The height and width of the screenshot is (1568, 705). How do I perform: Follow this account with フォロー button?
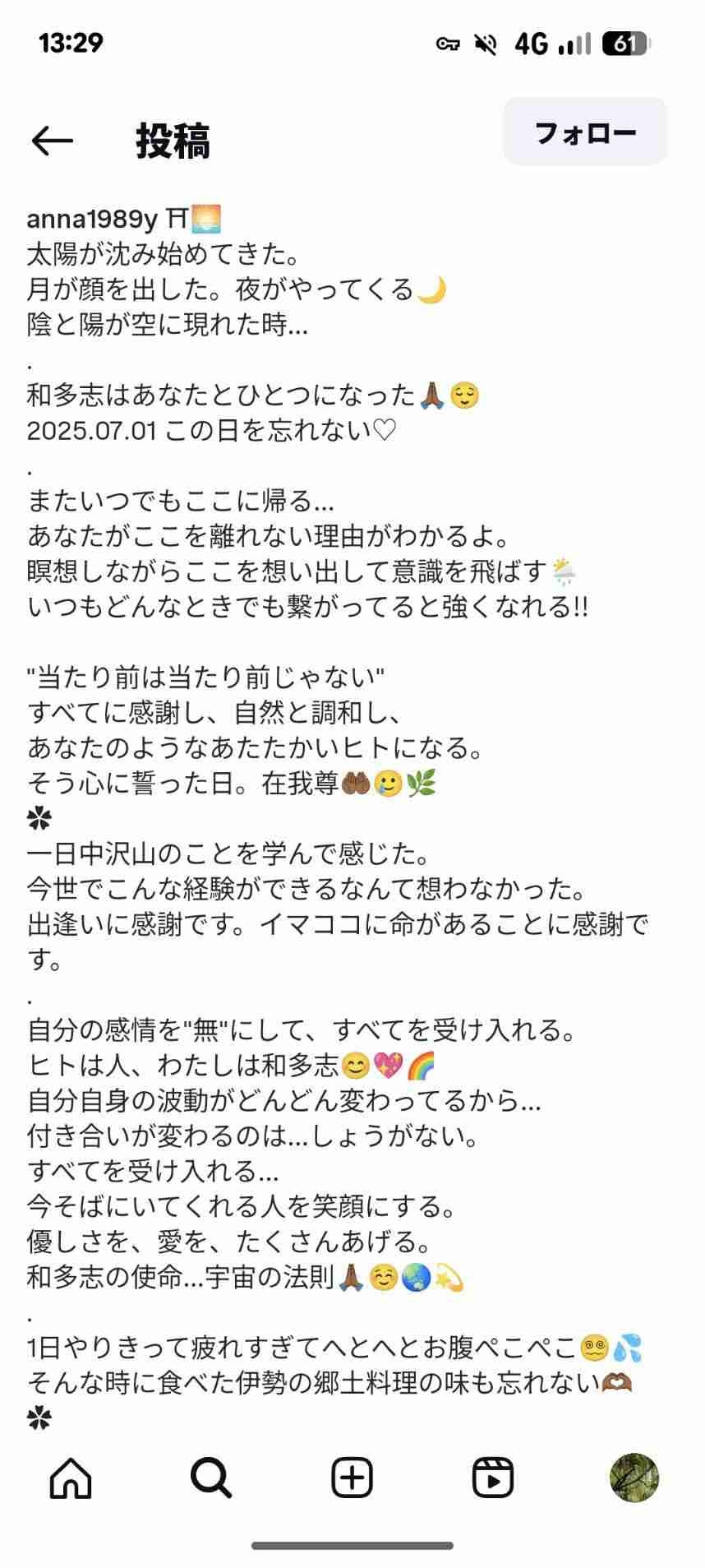pyautogui.click(x=585, y=132)
